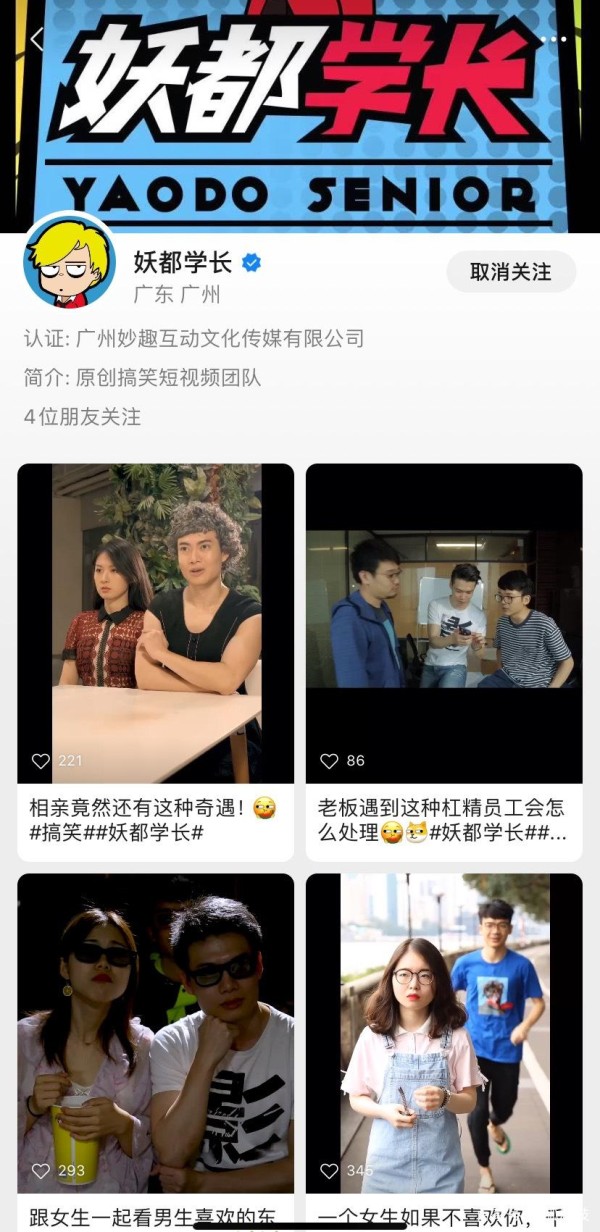This screenshot has width=600, height=1232.
Task: Like the video with 221 likes
Action: 41,761
